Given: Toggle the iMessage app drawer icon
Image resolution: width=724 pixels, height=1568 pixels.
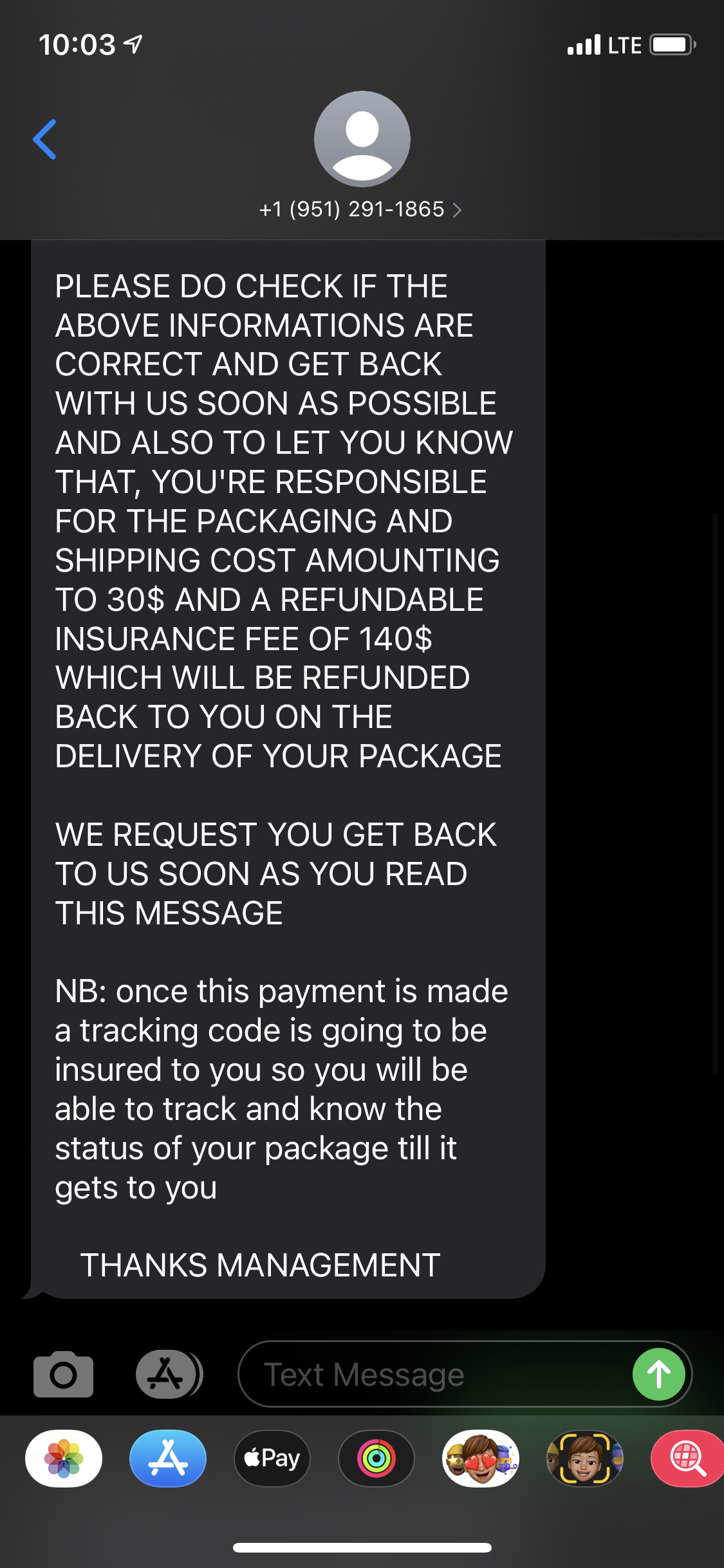Looking at the screenshot, I should 167,1374.
